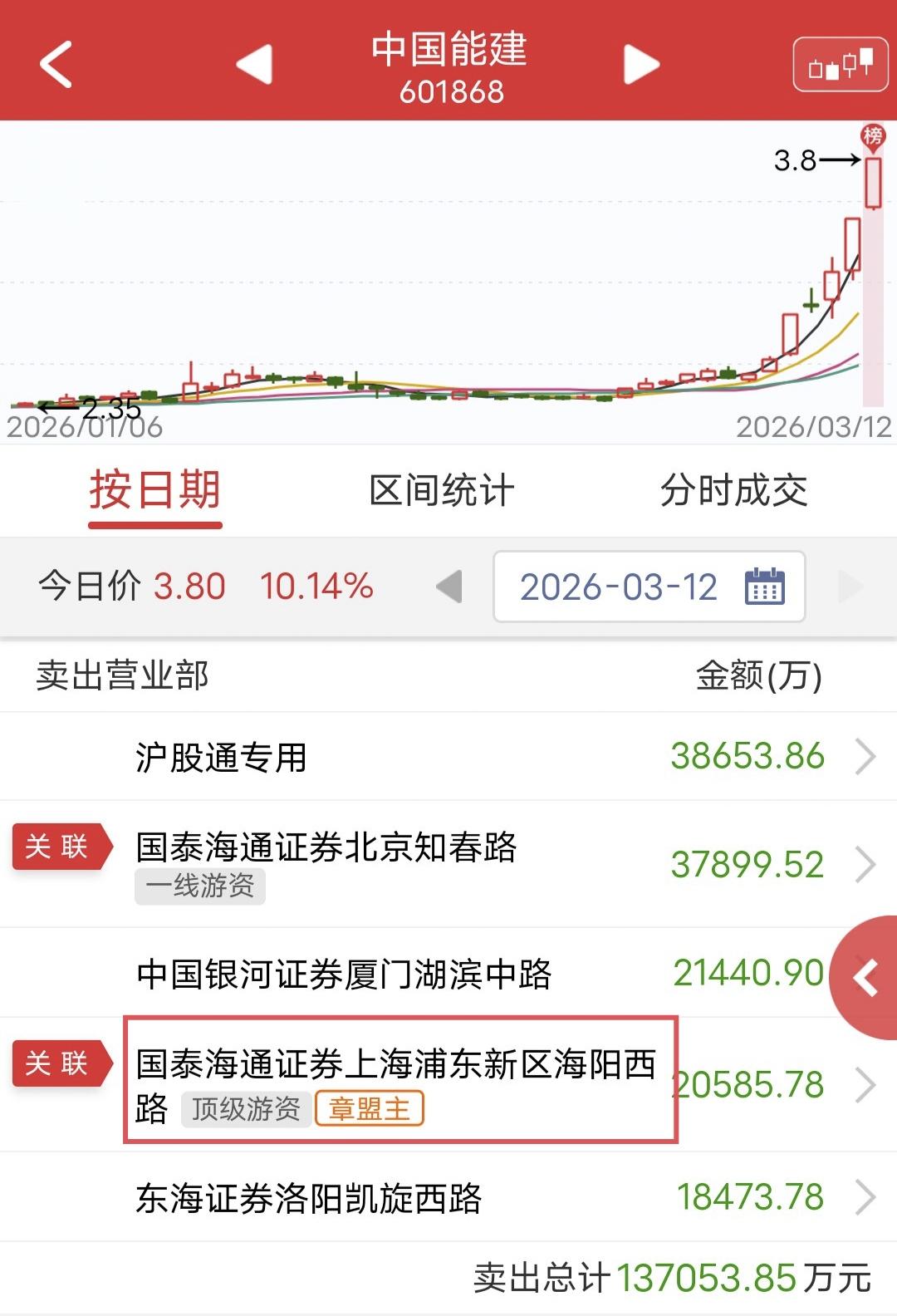Viewport: 897px width, 1316px height.
Task: Select previous stock with left triangle beside 中国能建
Action: click(x=256, y=65)
